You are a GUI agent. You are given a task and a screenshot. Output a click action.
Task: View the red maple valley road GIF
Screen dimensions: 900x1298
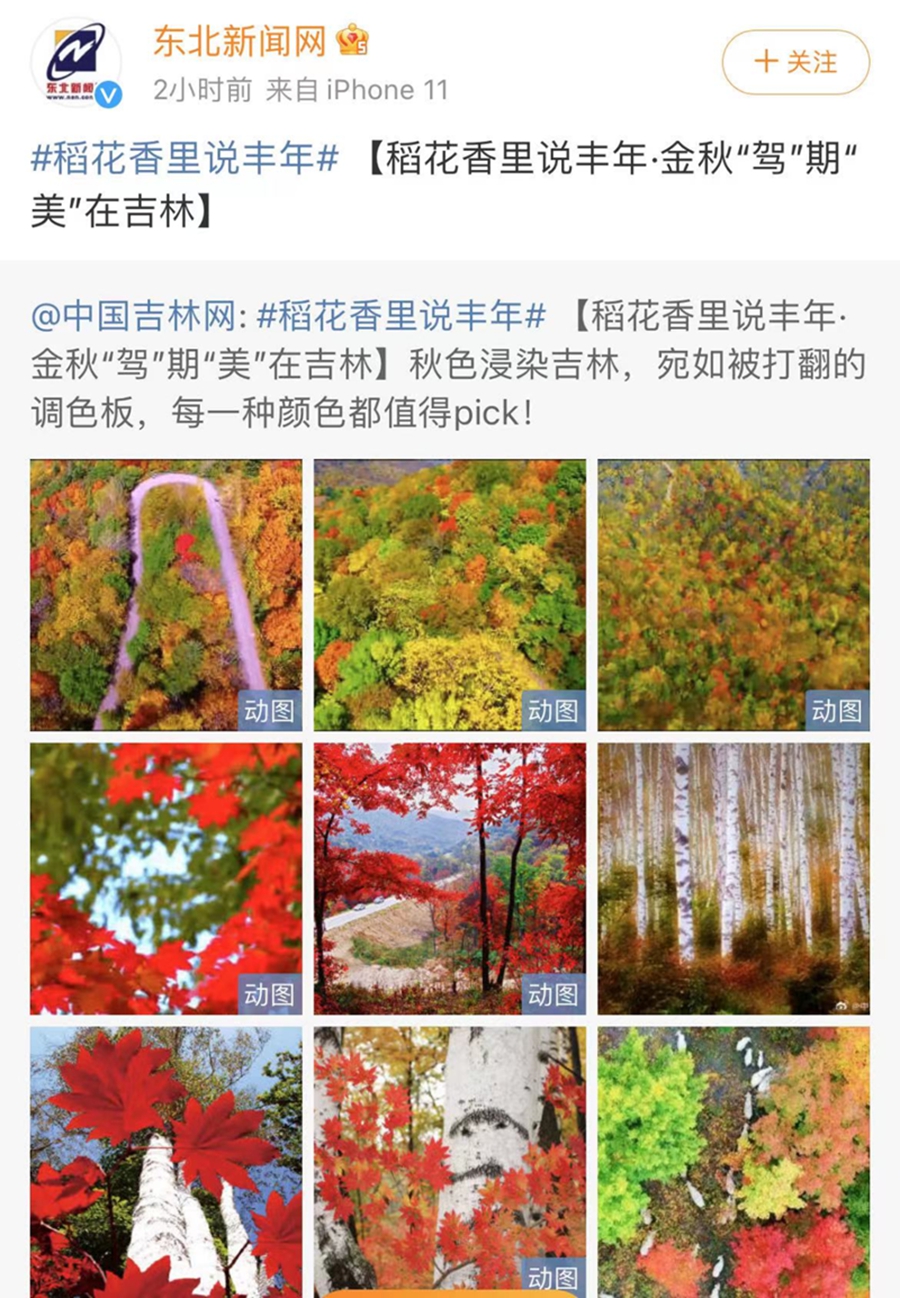tap(450, 878)
